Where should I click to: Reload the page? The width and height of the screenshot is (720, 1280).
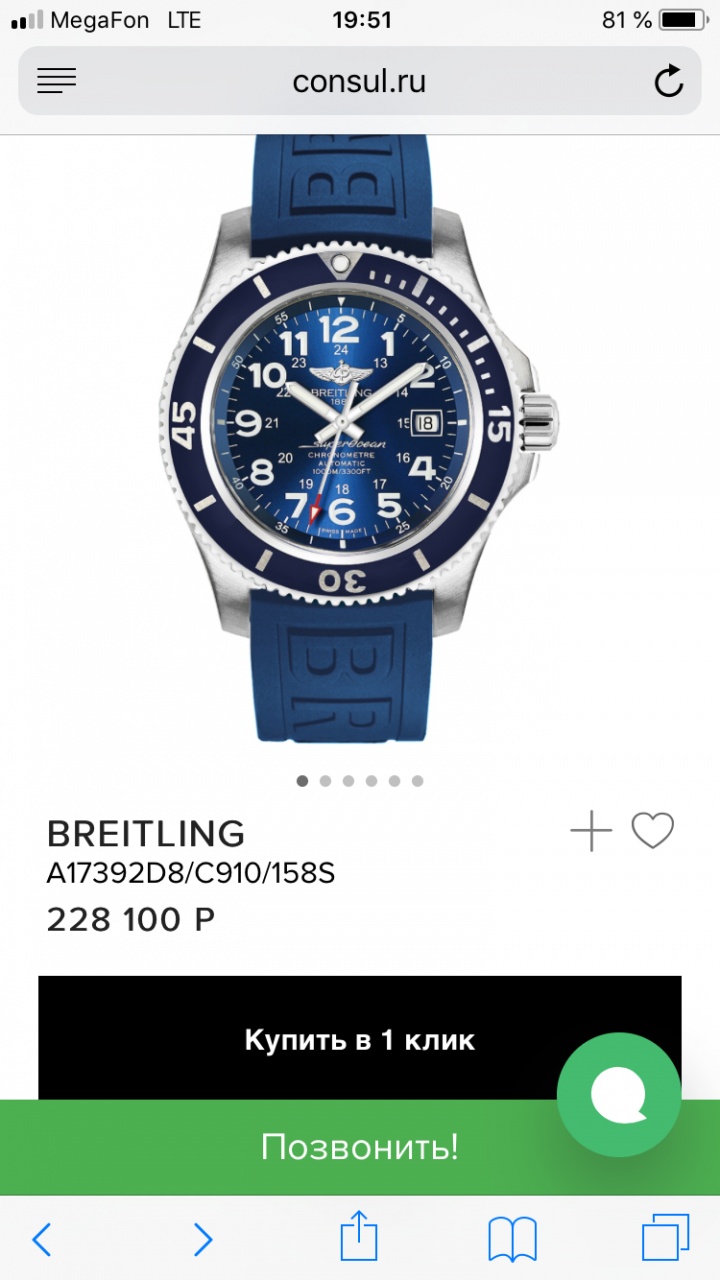point(668,81)
